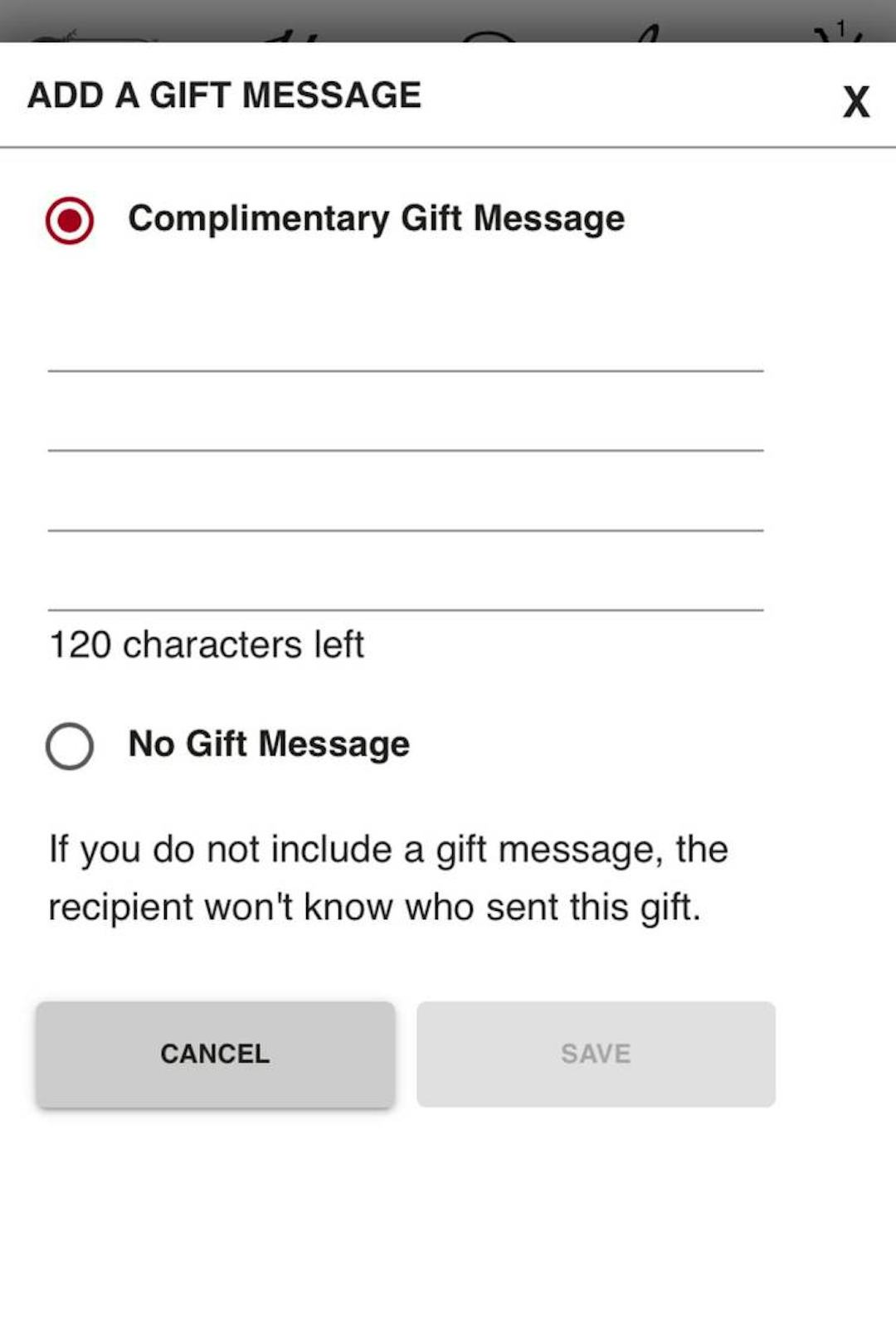Click the No Gift Message label text

pyautogui.click(x=267, y=744)
